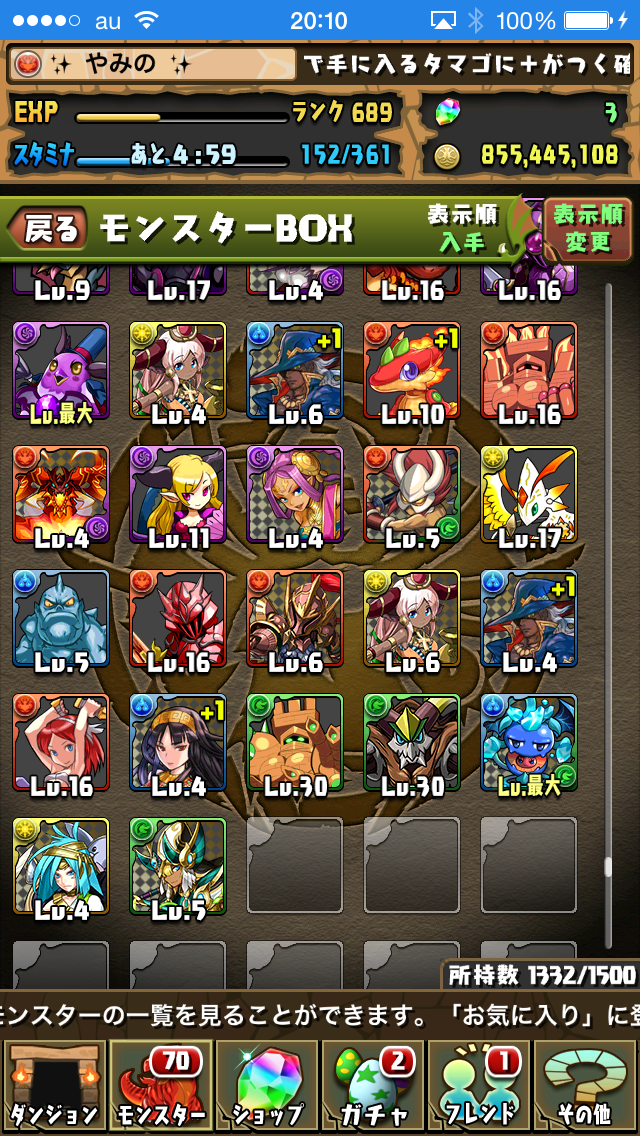The image size is (640, 1136).
Task: Pick the blue golem monster at Lv.5
Action: tap(61, 619)
